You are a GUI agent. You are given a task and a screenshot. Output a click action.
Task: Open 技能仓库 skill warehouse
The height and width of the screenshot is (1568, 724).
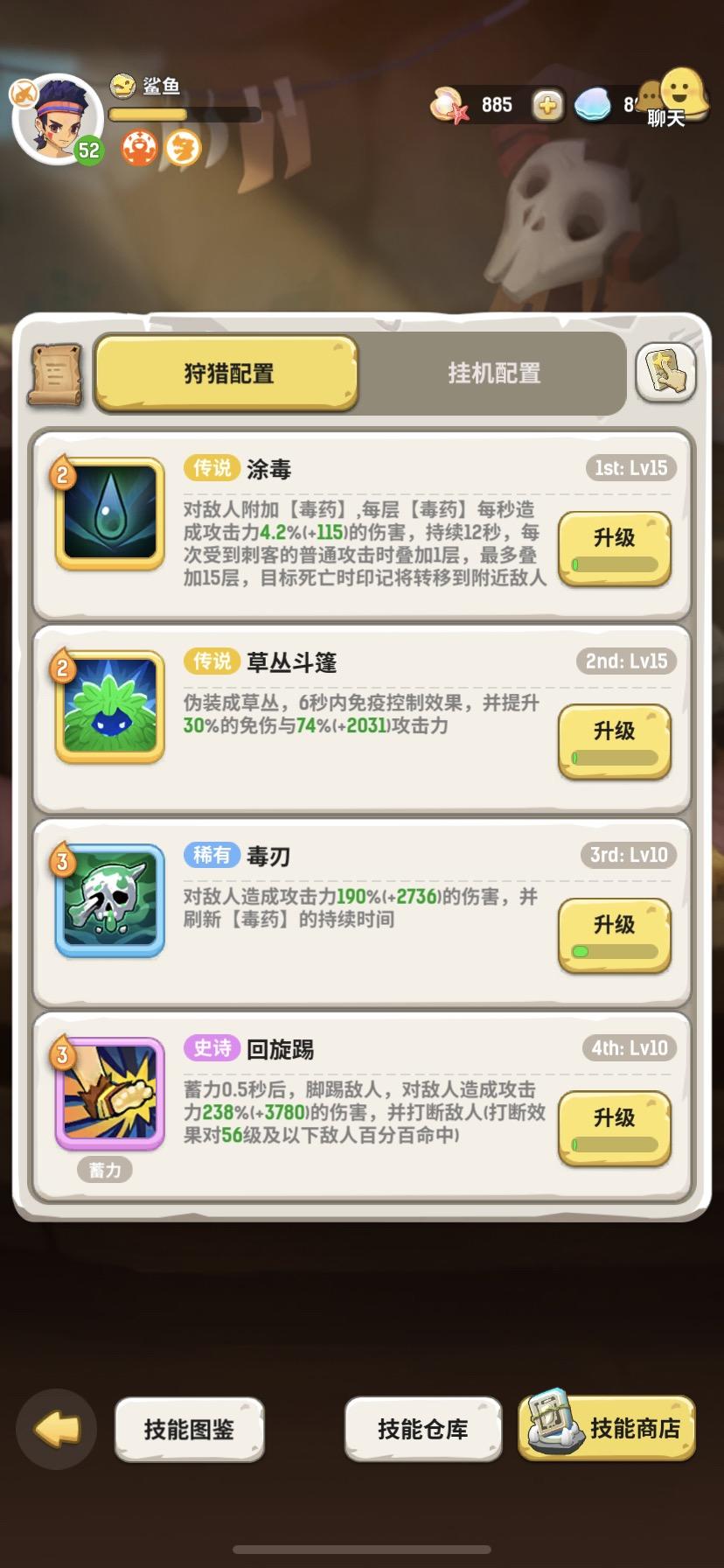pyautogui.click(x=423, y=1429)
